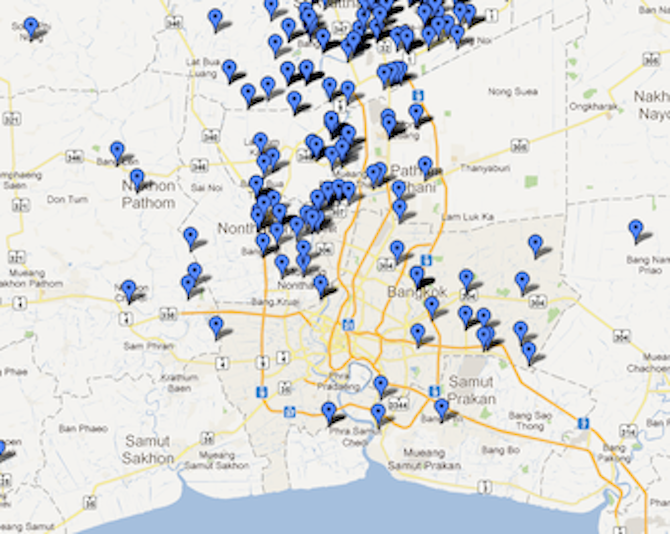Select the marker near Mueang Nakhon Pathom

click(x=128, y=289)
